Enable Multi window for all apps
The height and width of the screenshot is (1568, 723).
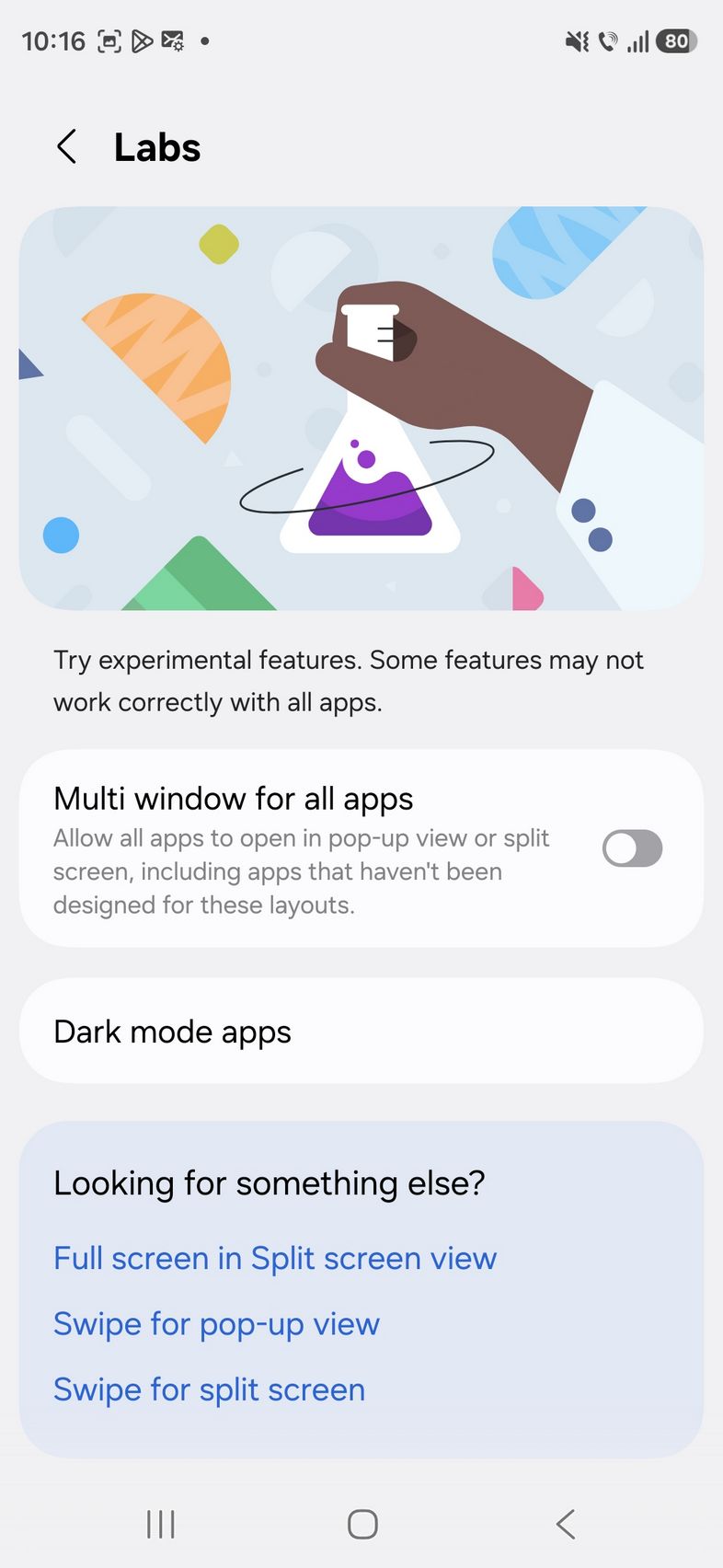pyautogui.click(x=632, y=848)
